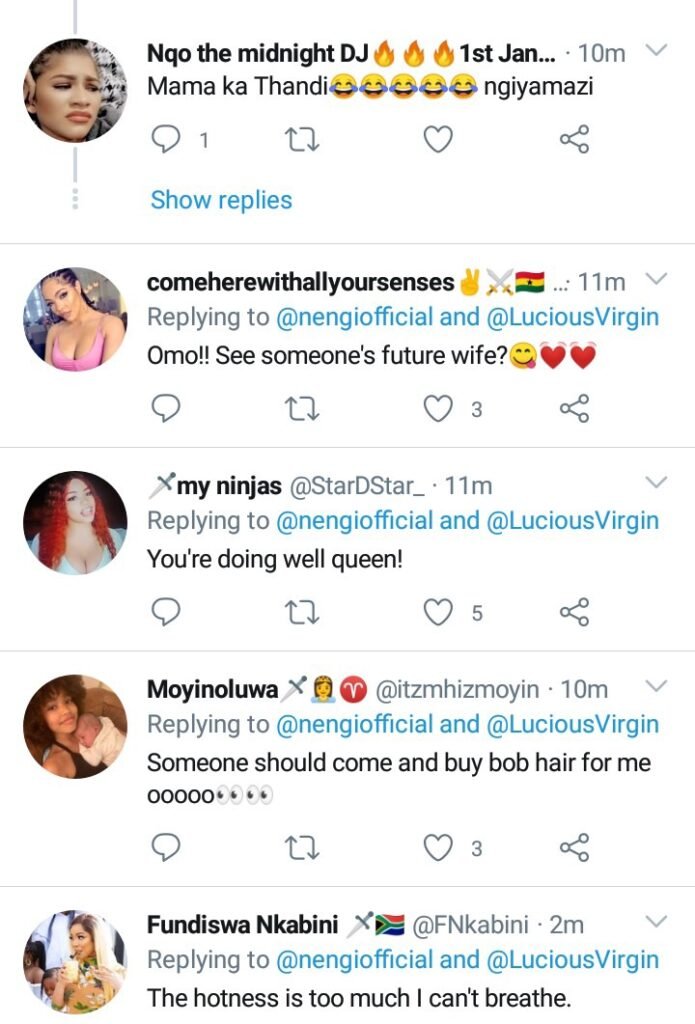Reply to comeherewithallyoursenses' tweet
This screenshot has width=695, height=1024.
tap(165, 408)
